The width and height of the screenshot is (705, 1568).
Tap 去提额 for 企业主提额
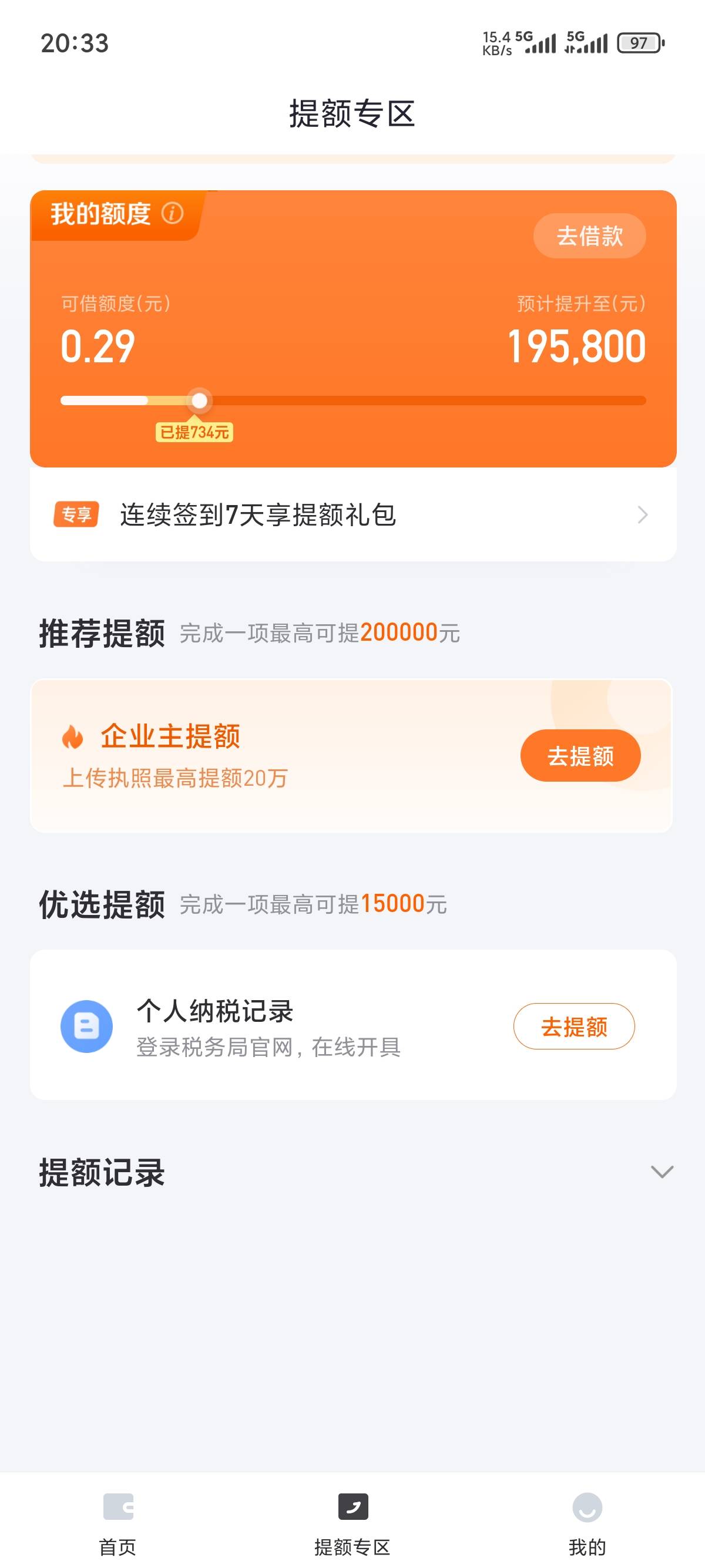pyautogui.click(x=580, y=755)
